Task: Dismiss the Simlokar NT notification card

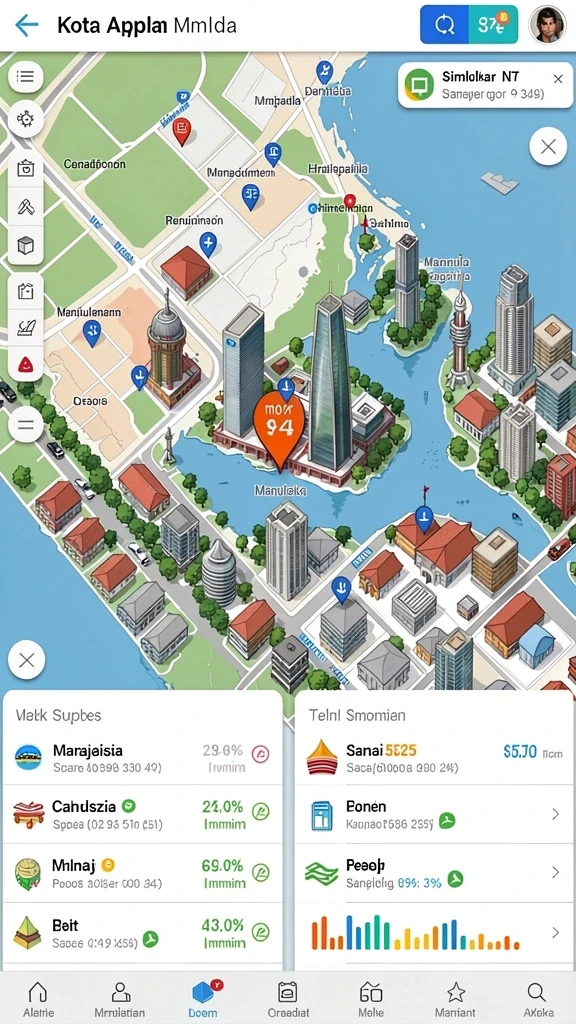Action: 558,79
